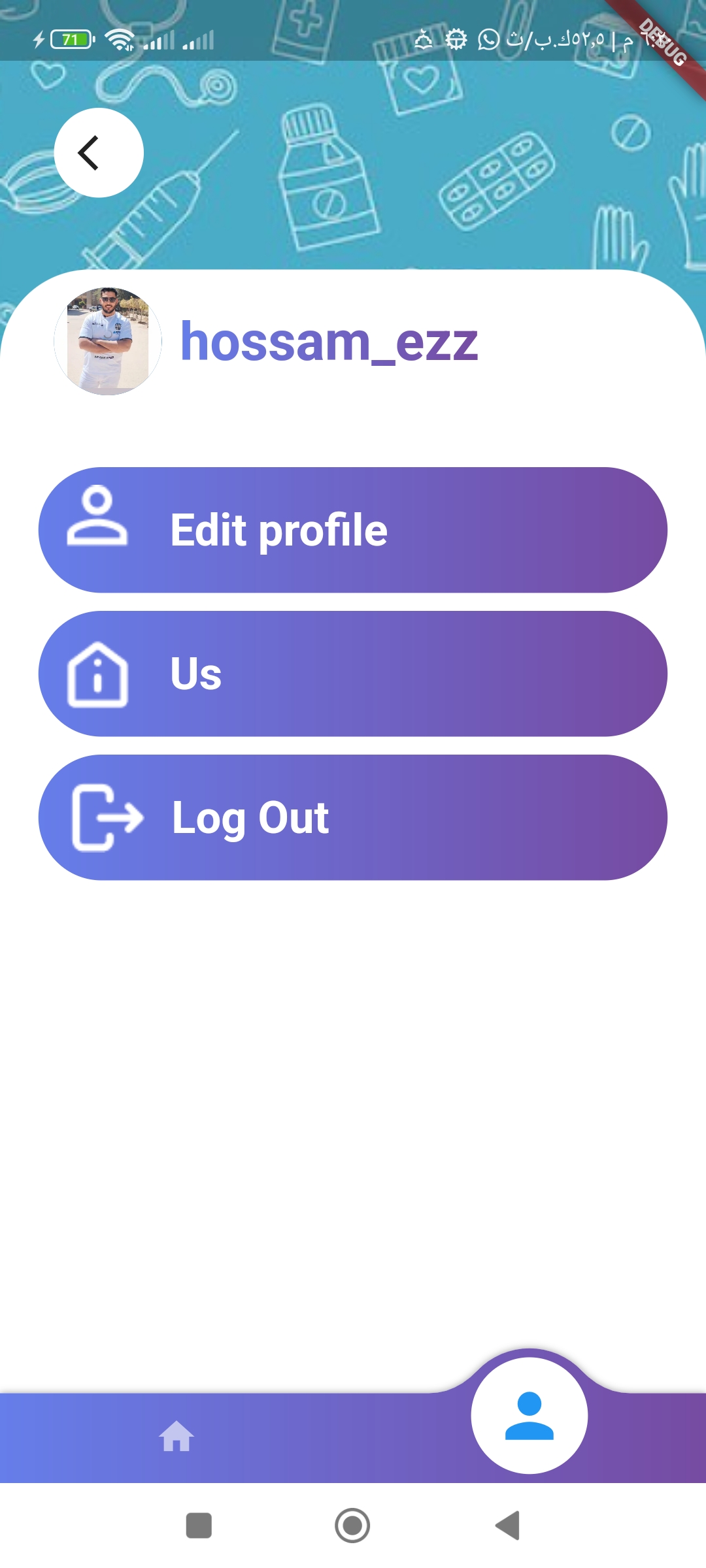Tap the hossam_ezz username text
706x1568 pixels.
329,343
